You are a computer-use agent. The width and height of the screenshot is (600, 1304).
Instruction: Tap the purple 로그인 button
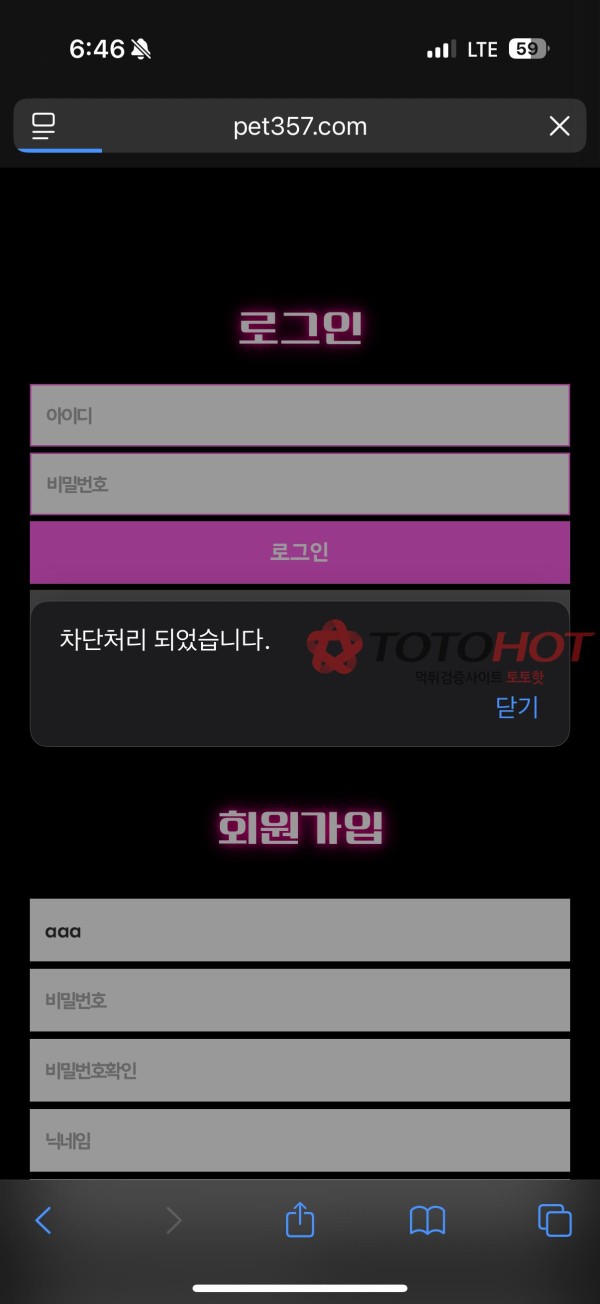tap(300, 552)
